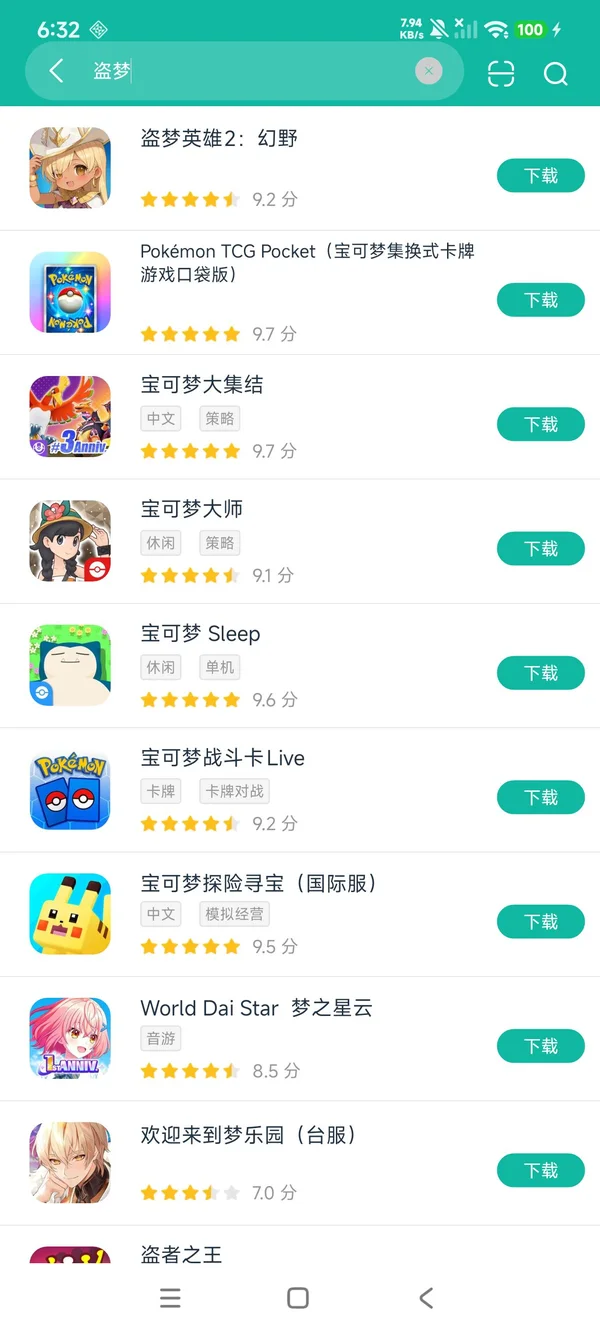The width and height of the screenshot is (600, 1333).
Task: Download 宝可梦战斗卡Live
Action: [x=540, y=797]
